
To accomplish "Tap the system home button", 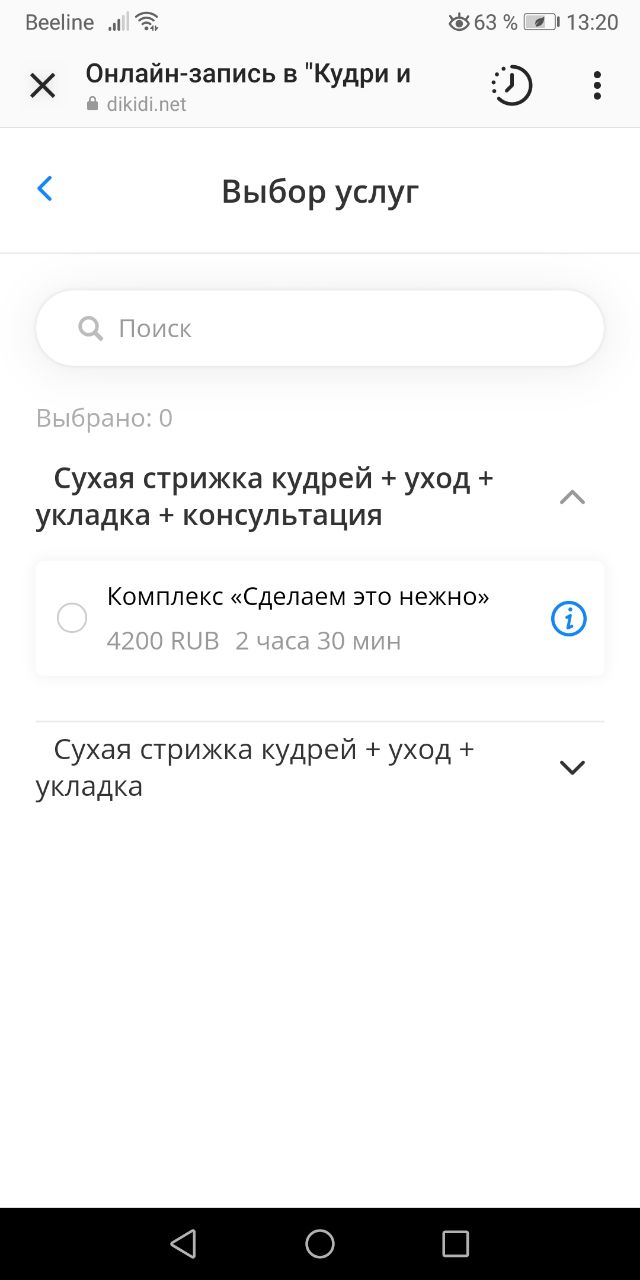I will click(x=320, y=1243).
